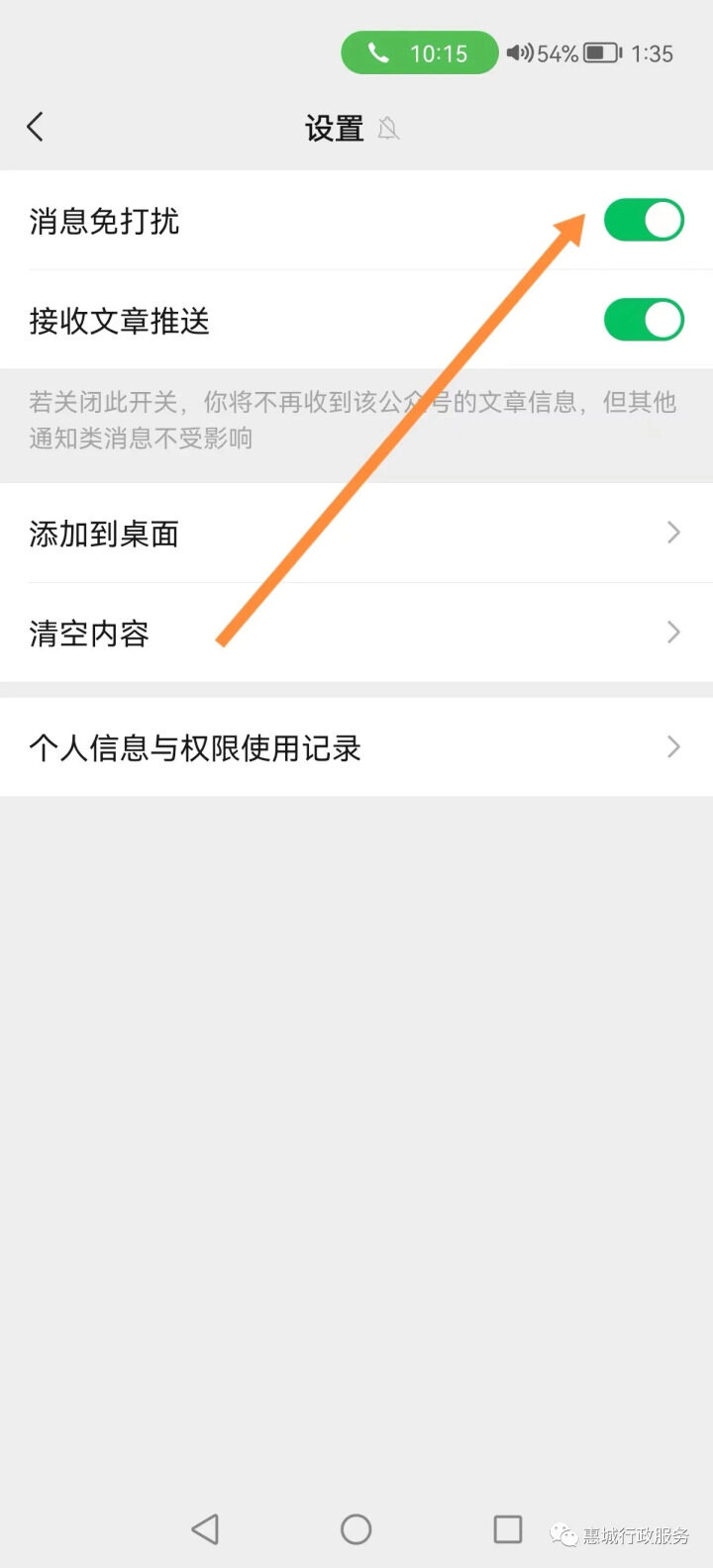Turn off the 消息免打扰 switch
The image size is (713, 1568).
(644, 220)
